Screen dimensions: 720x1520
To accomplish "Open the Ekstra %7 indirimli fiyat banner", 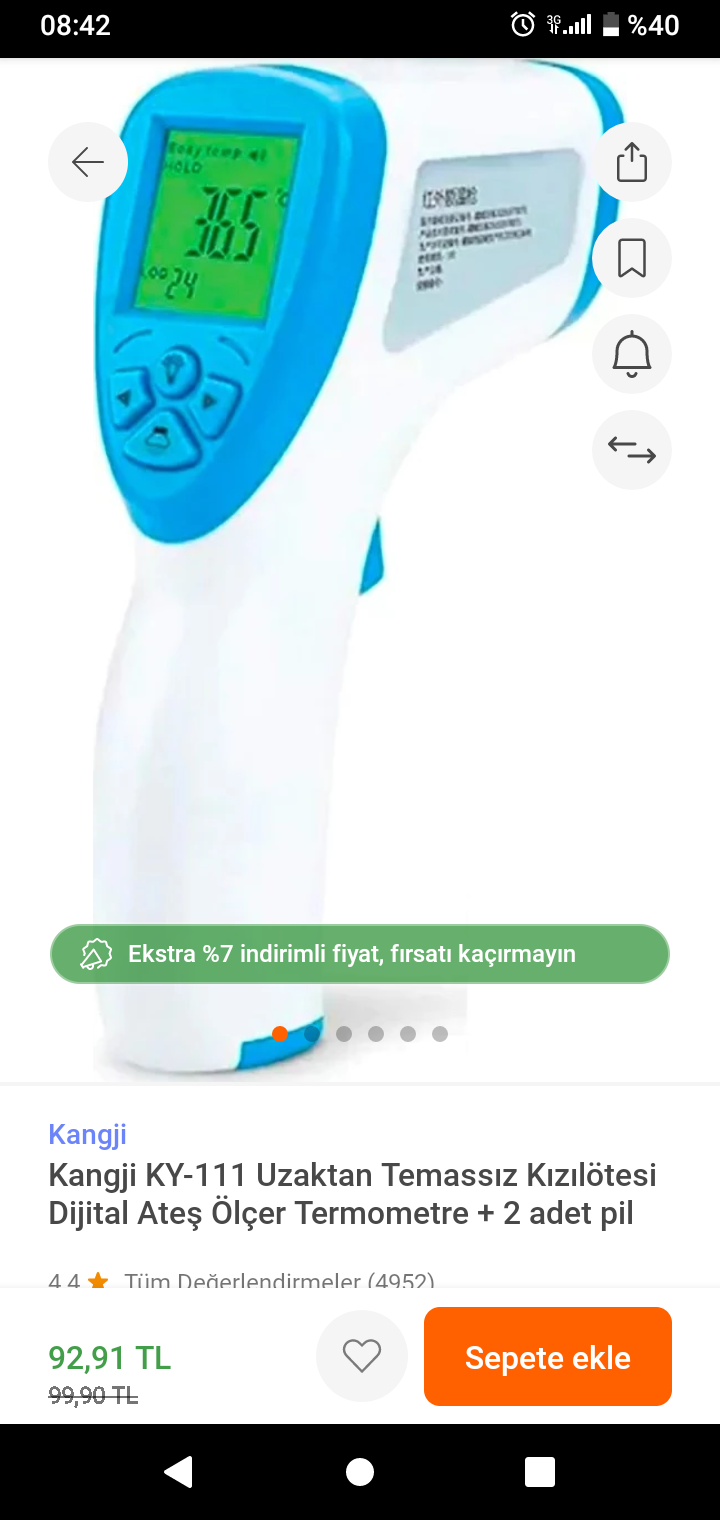I will tap(360, 954).
